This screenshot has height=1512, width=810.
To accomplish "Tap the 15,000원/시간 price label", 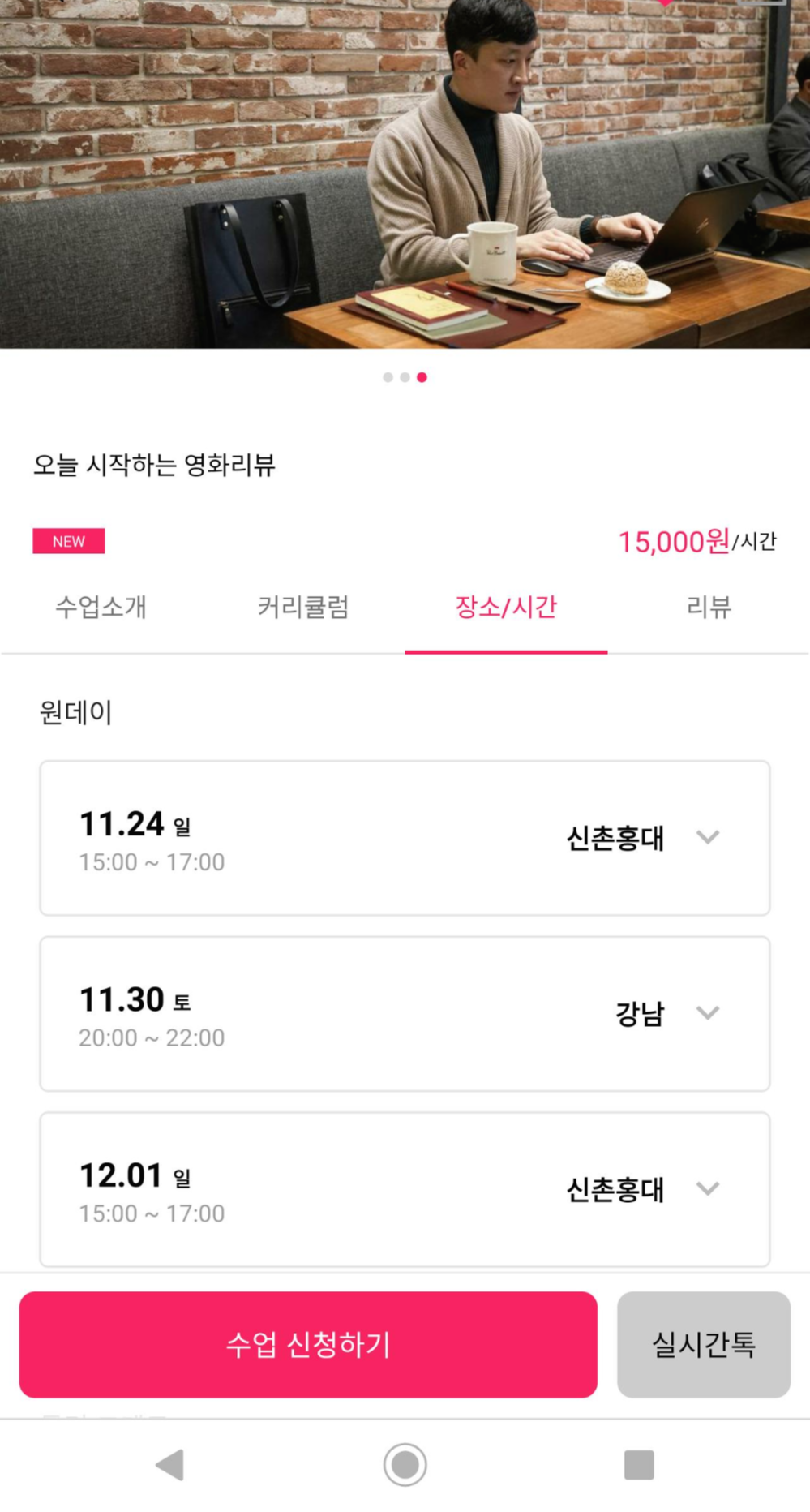I will point(698,541).
